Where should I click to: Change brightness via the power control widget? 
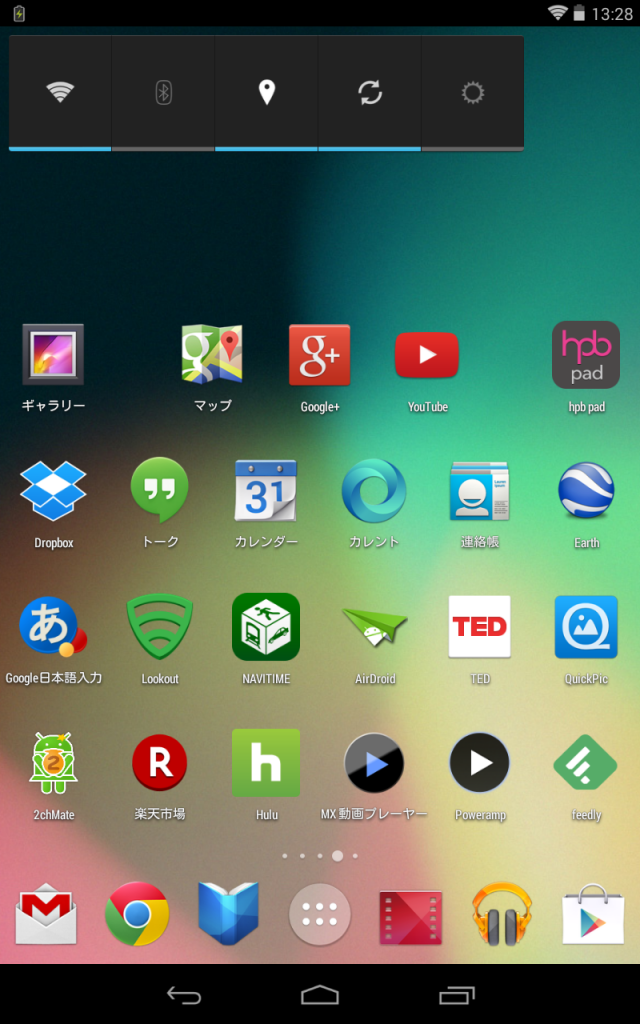coord(473,93)
